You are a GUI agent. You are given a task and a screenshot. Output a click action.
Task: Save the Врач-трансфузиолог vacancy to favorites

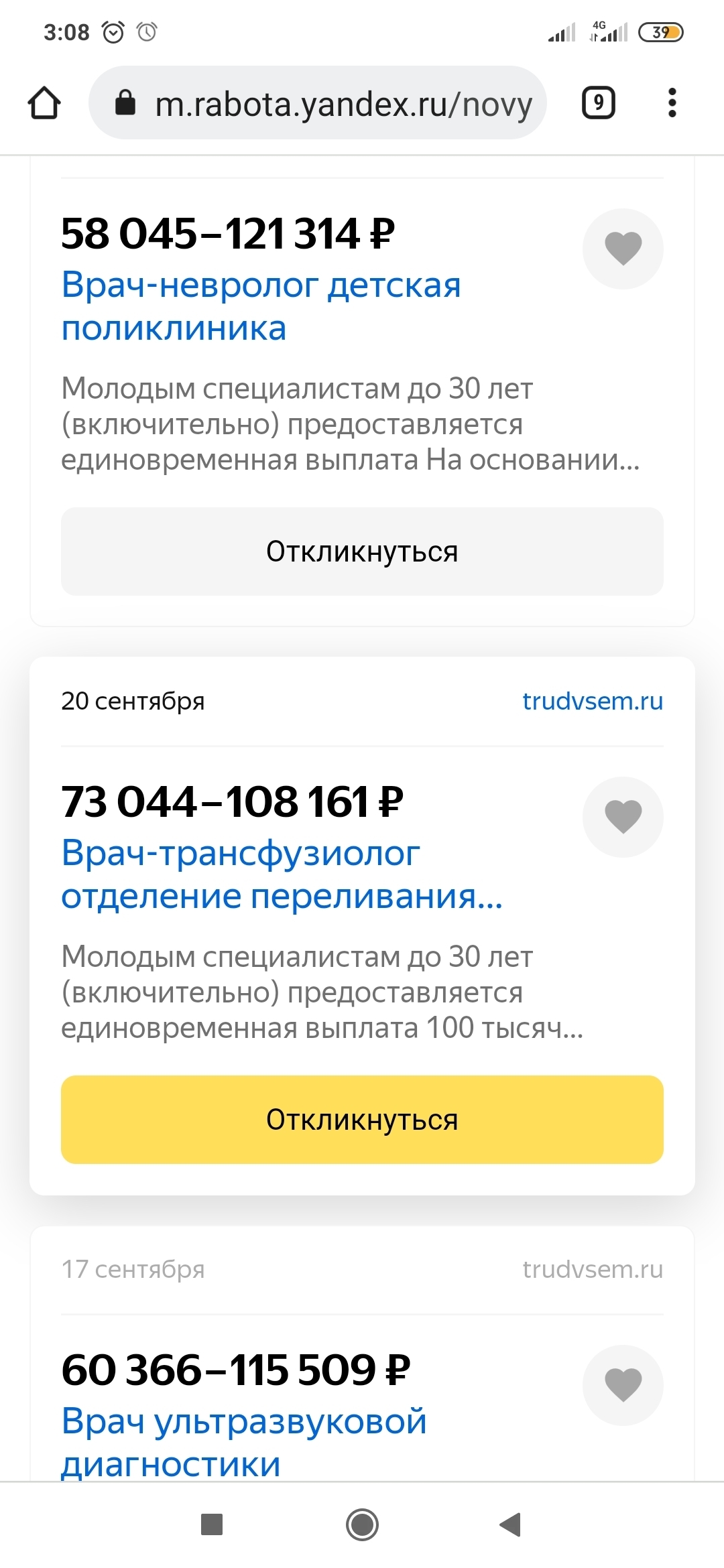point(623,817)
